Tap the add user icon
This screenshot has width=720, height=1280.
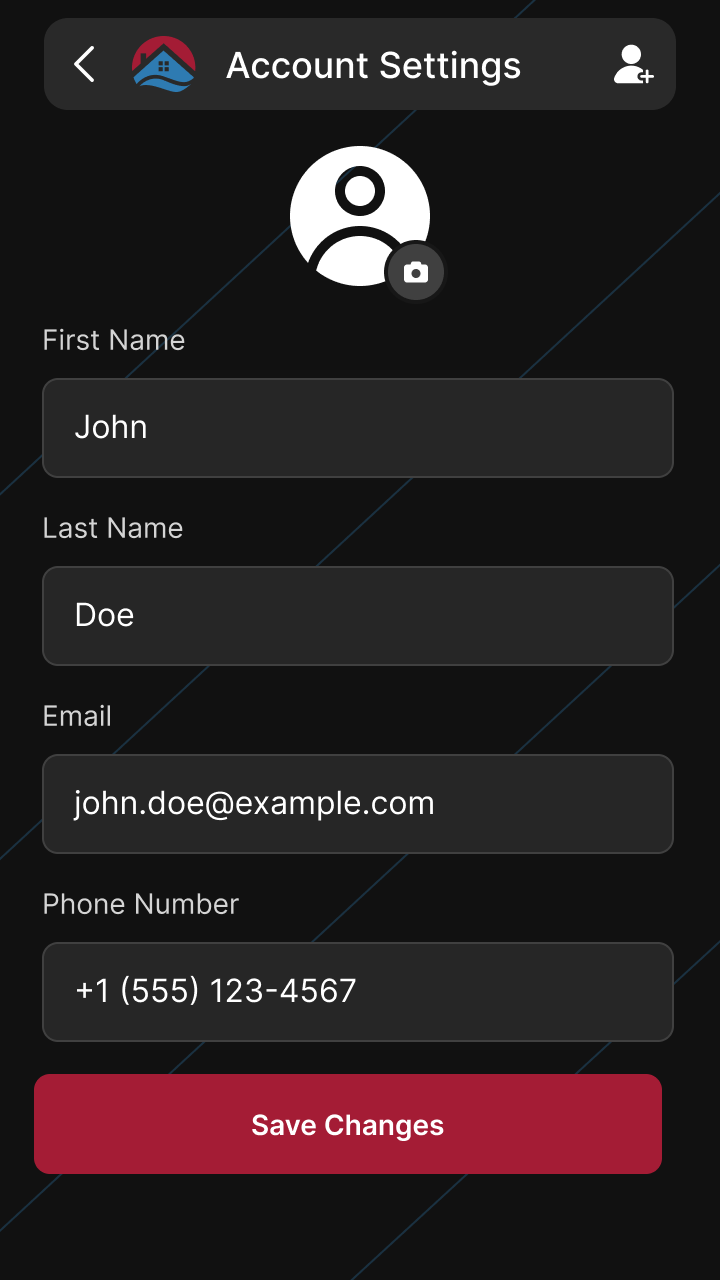tap(633, 64)
